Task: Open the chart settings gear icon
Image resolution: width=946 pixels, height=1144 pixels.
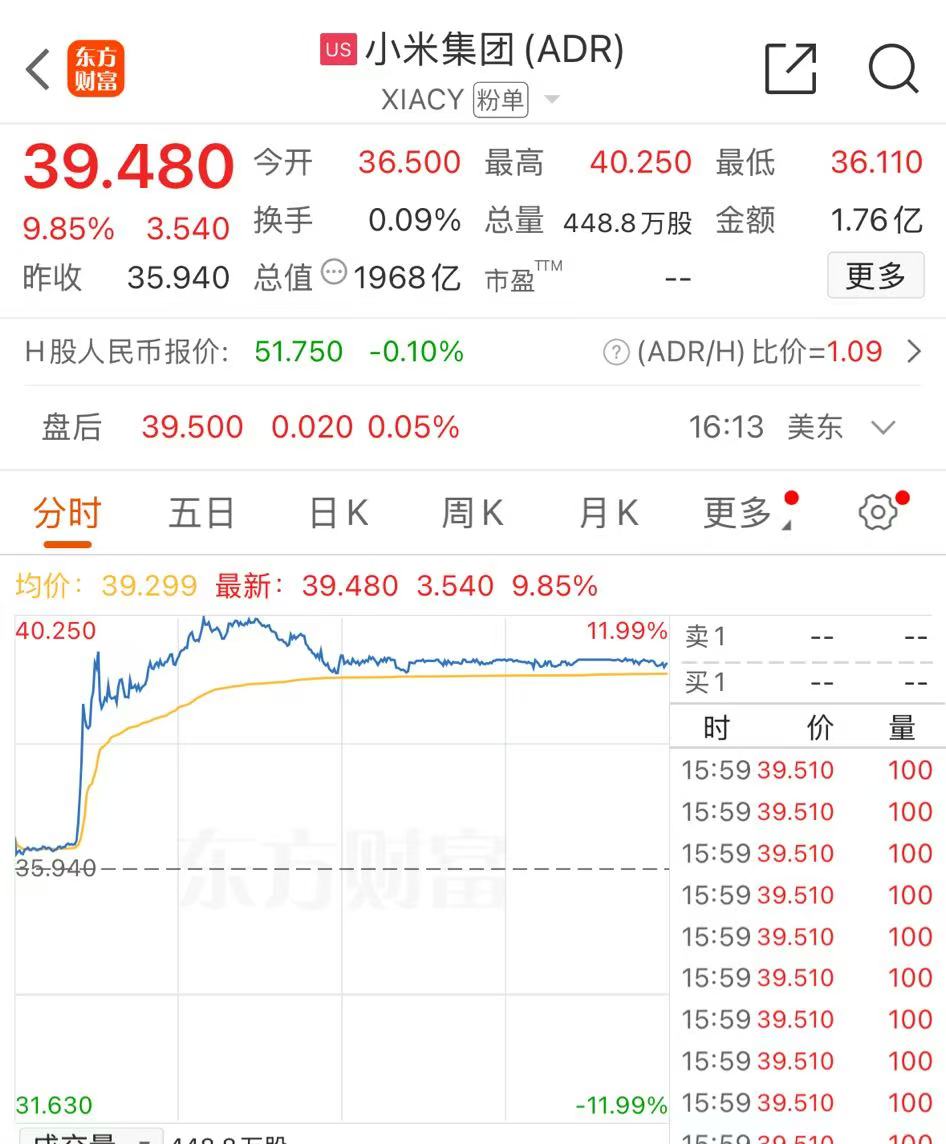Action: pos(877,512)
